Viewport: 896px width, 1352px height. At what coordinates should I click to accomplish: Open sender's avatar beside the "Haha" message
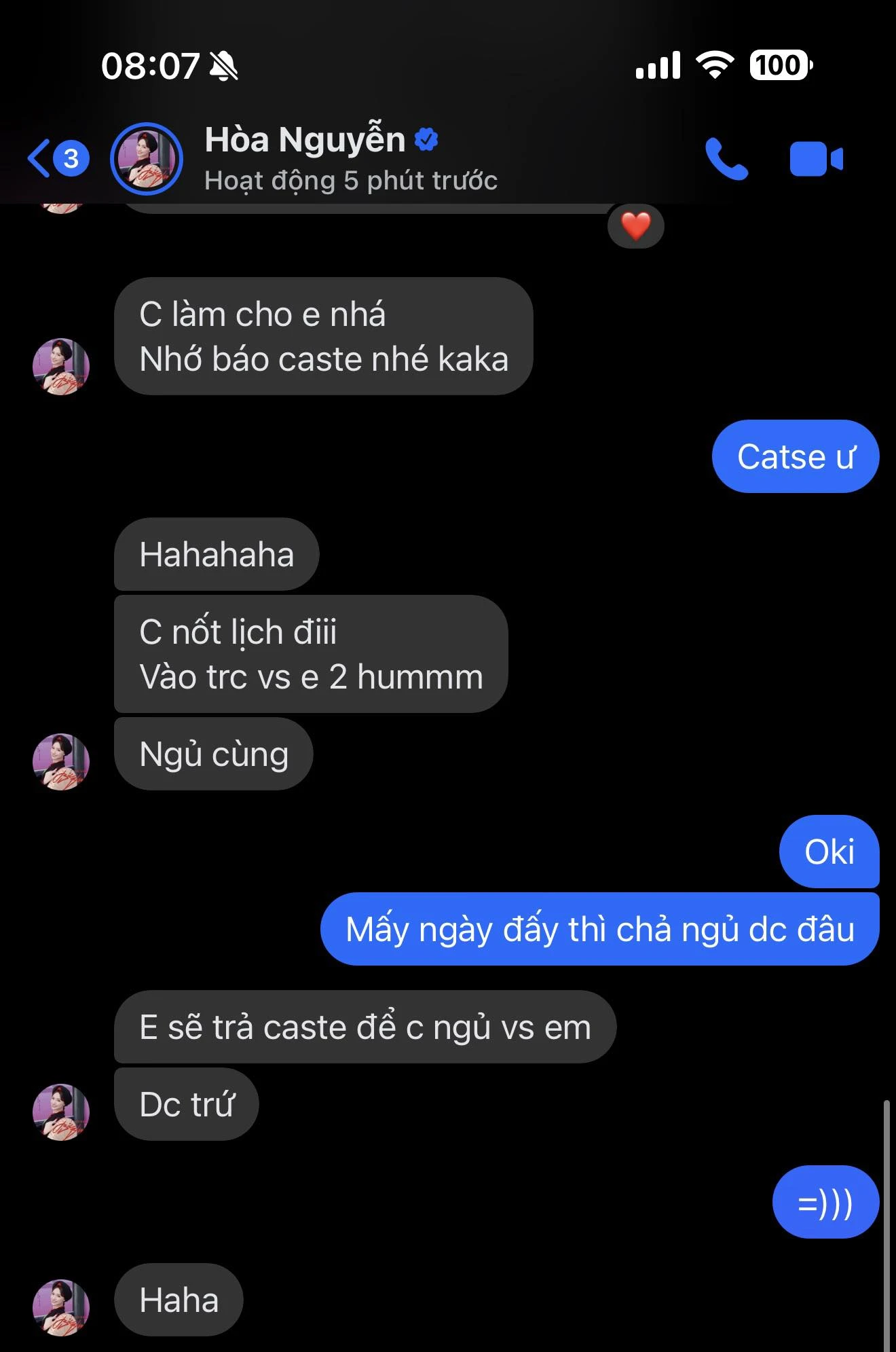pyautogui.click(x=61, y=1307)
